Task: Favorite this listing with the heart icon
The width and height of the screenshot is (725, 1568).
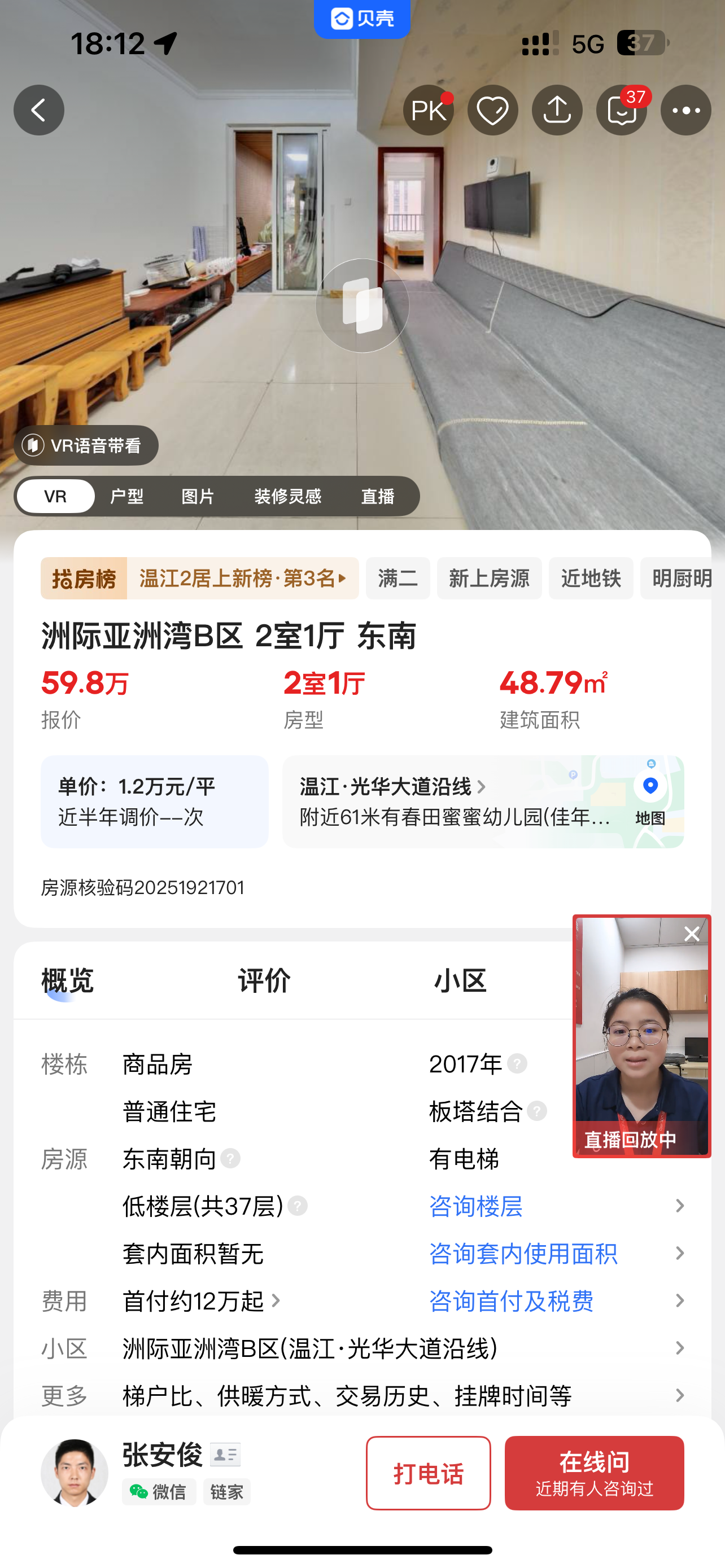Action: click(492, 110)
